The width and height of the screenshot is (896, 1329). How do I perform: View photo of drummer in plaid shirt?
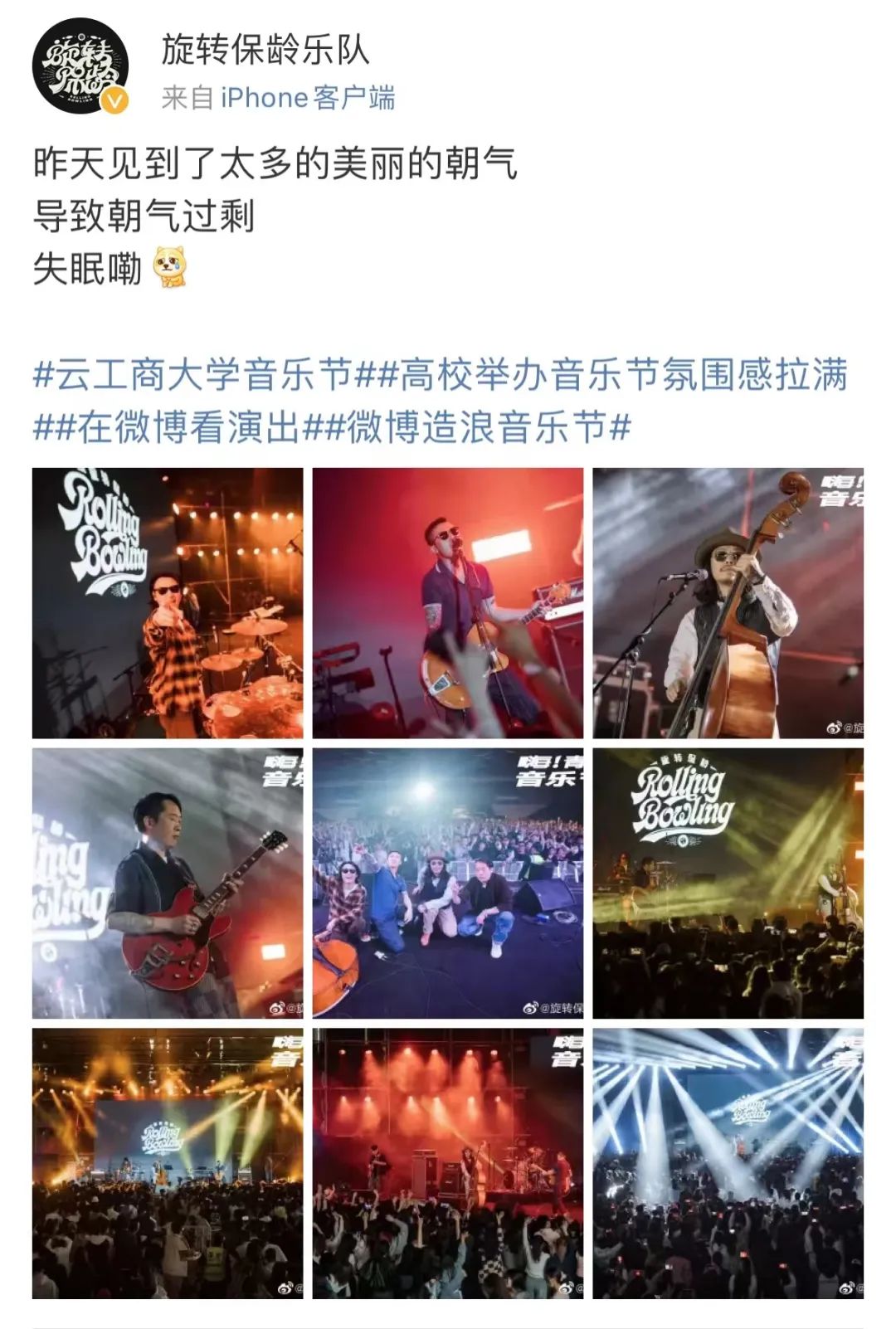(168, 603)
